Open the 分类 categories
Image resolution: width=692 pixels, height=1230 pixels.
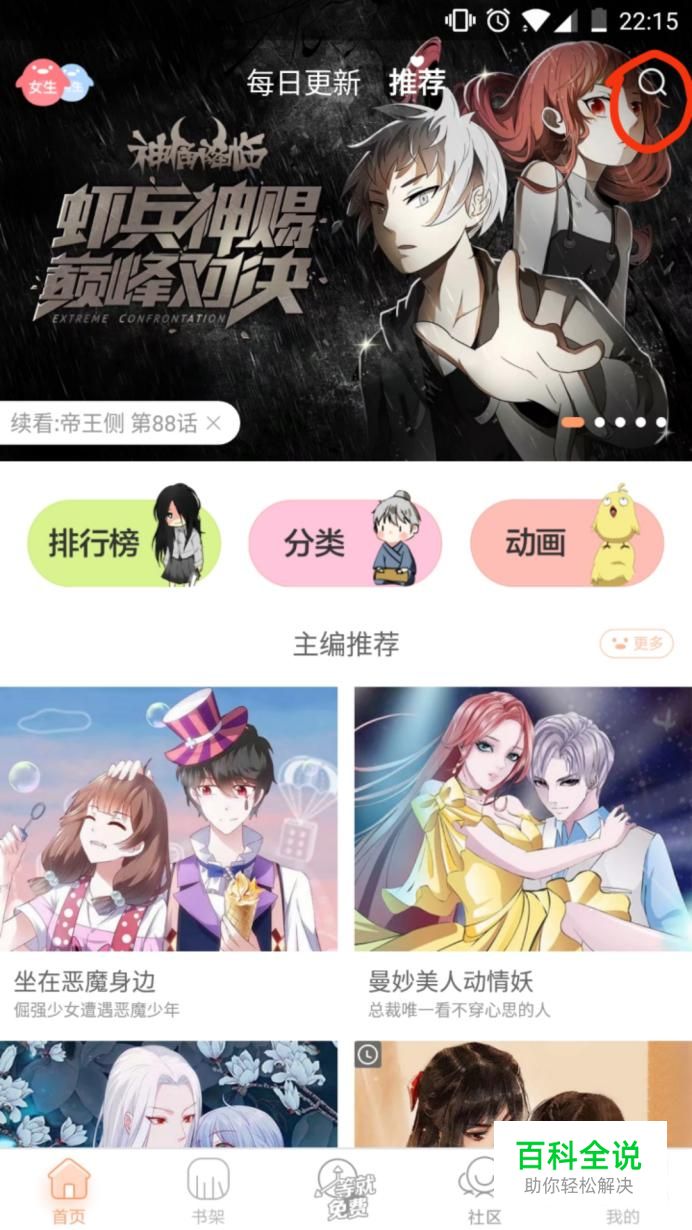[344, 543]
